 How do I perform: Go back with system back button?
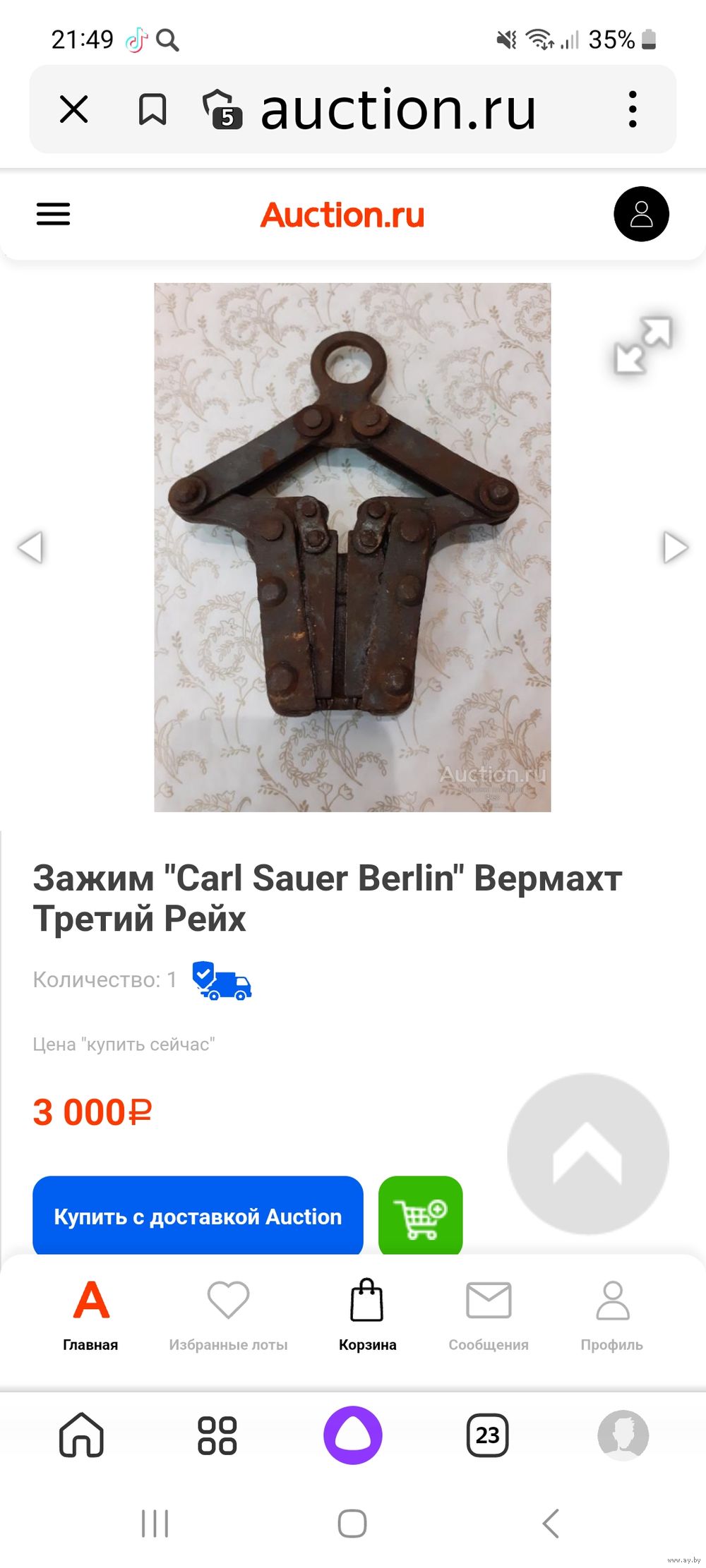[551, 1523]
